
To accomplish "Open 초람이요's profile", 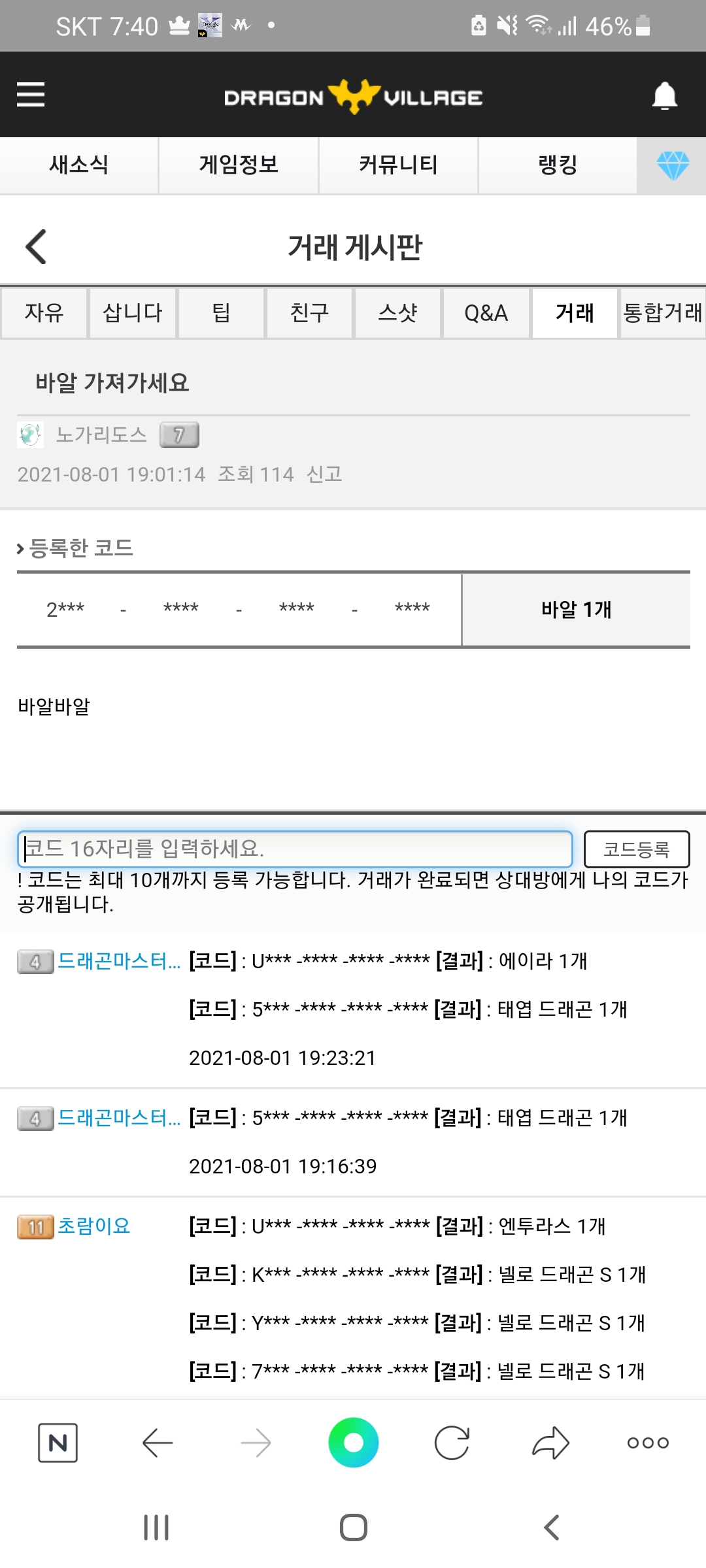I will click(94, 1226).
